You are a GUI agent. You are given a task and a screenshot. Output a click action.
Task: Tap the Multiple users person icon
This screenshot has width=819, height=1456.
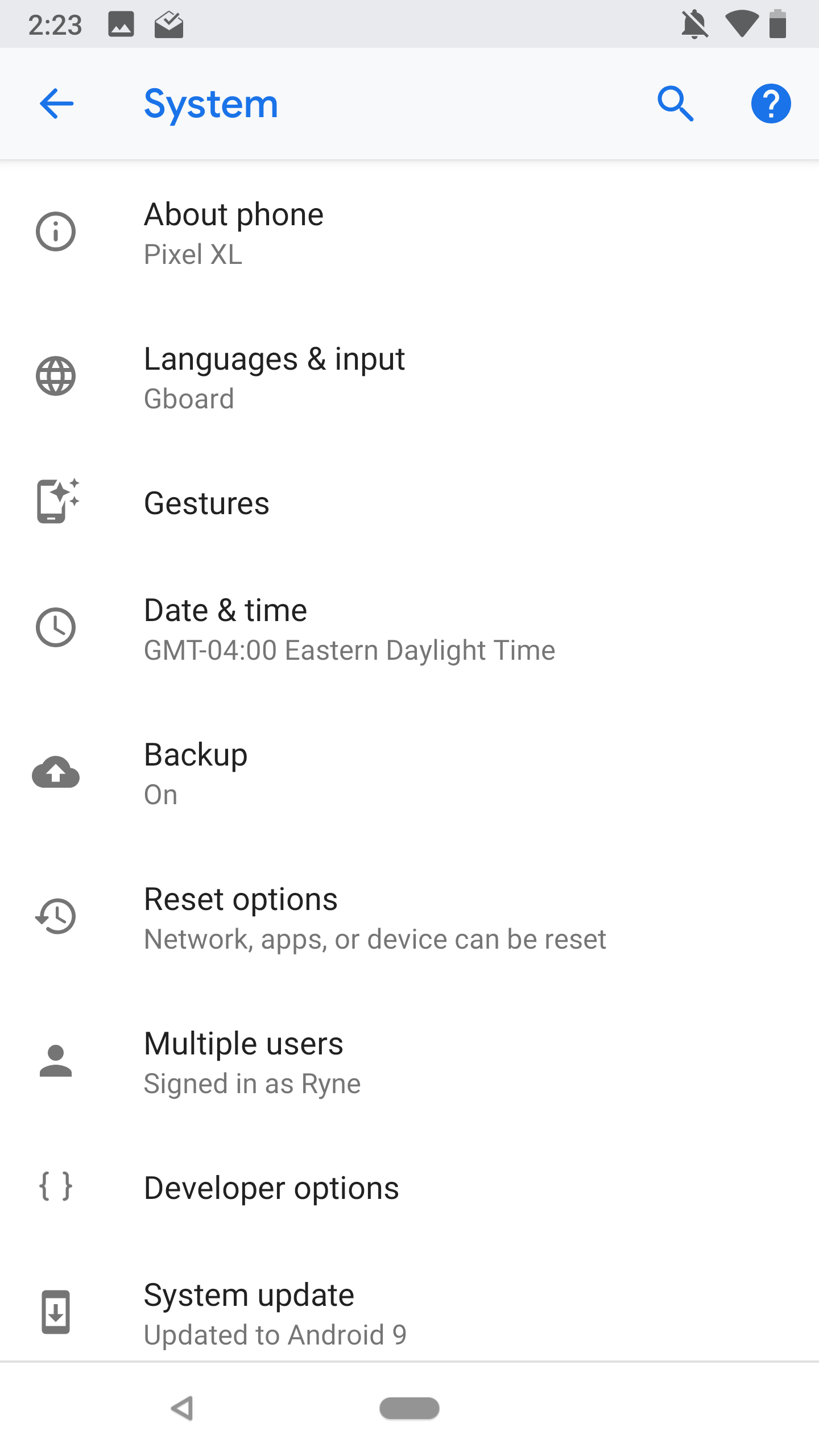(x=55, y=1060)
